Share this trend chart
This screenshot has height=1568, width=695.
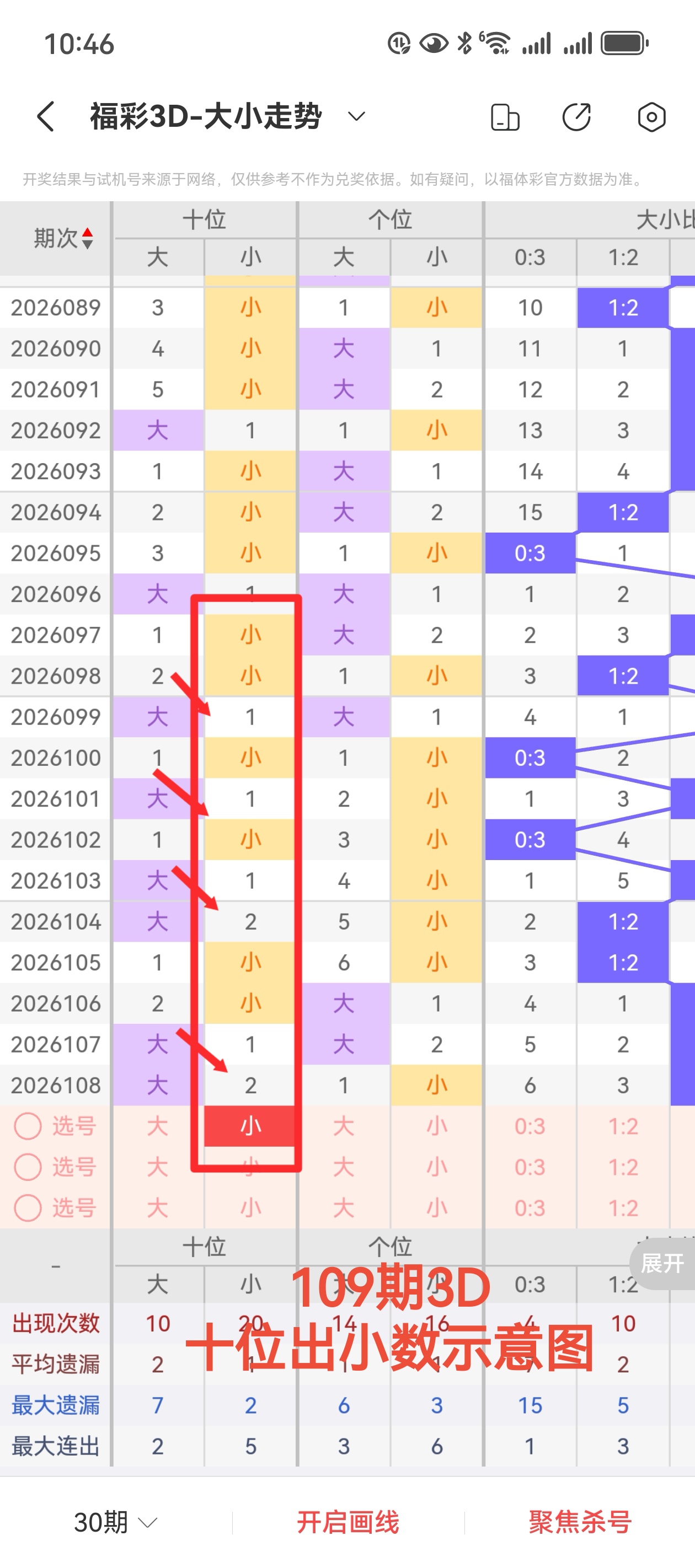[x=576, y=117]
